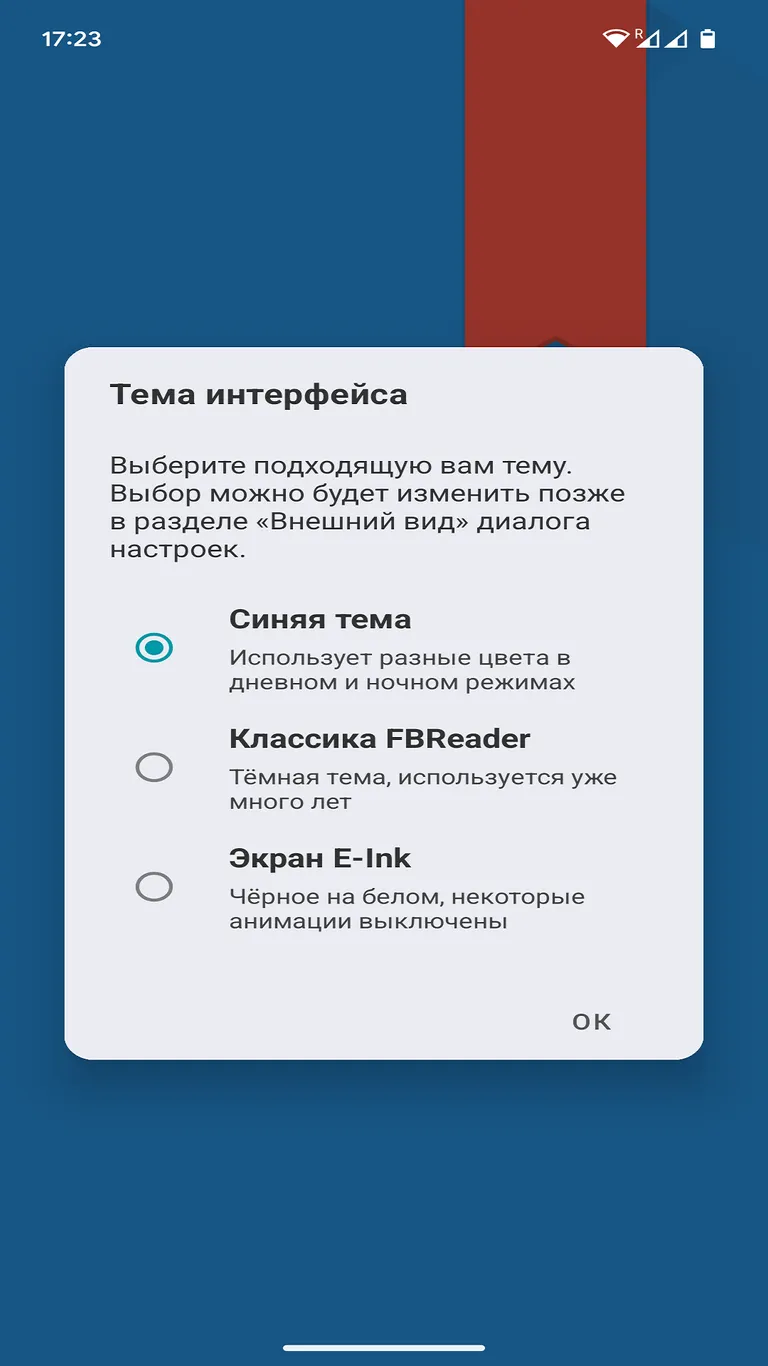Confirm the theme with OK
This screenshot has height=1366, width=768.
[591, 1021]
